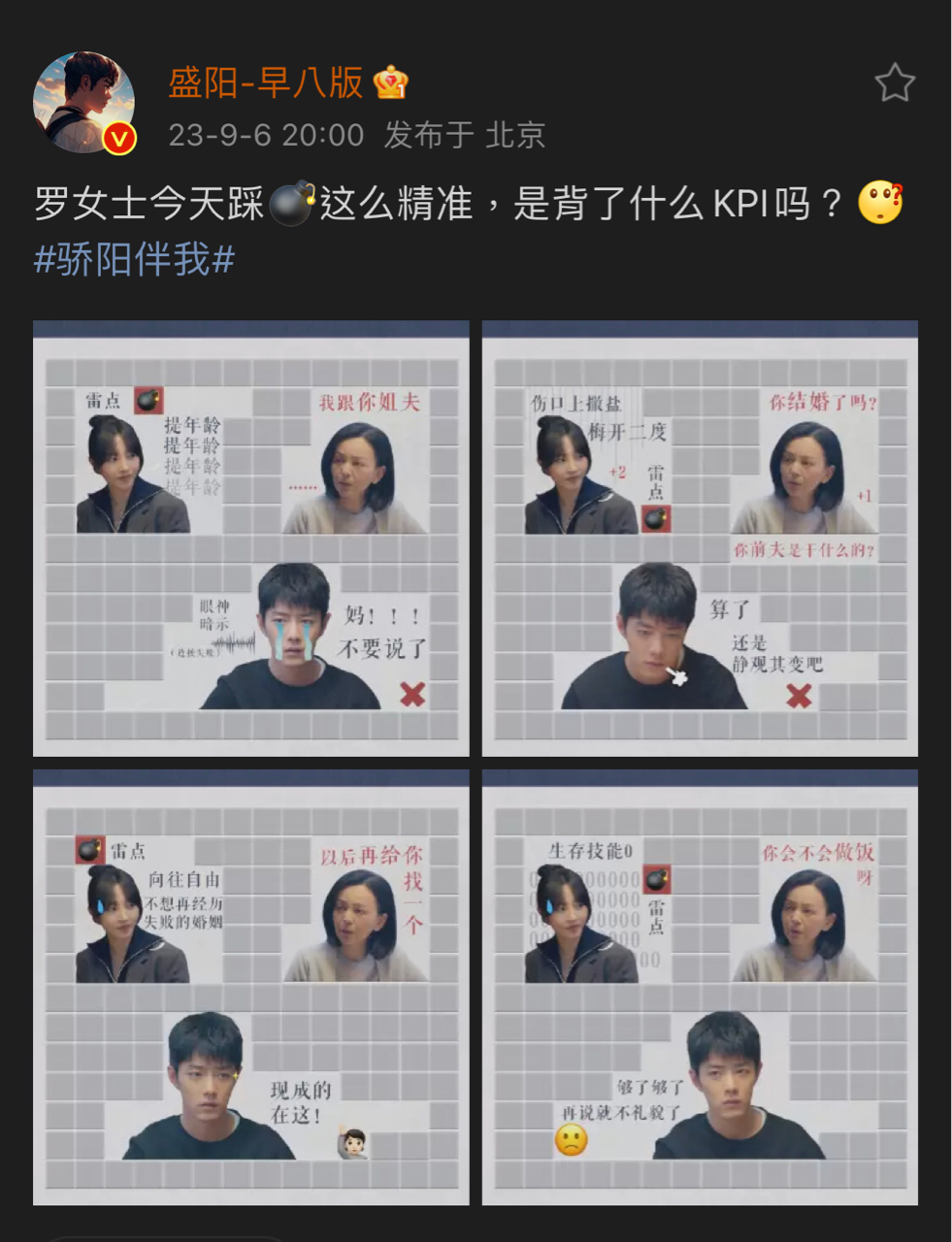Image resolution: width=952 pixels, height=1242 pixels.
Task: Tap the username 盛阳-早八版
Action: point(265,82)
